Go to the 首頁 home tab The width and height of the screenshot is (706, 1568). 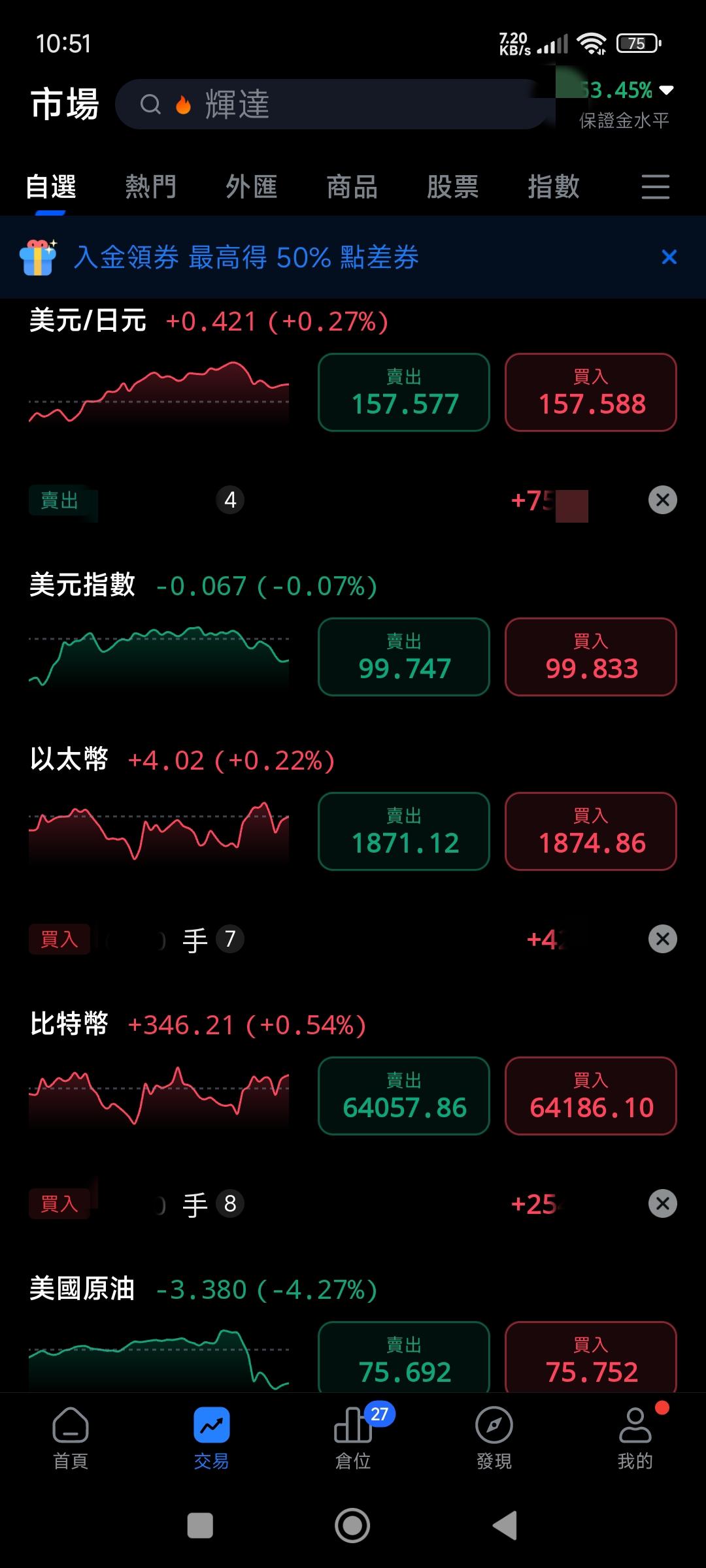71,1437
